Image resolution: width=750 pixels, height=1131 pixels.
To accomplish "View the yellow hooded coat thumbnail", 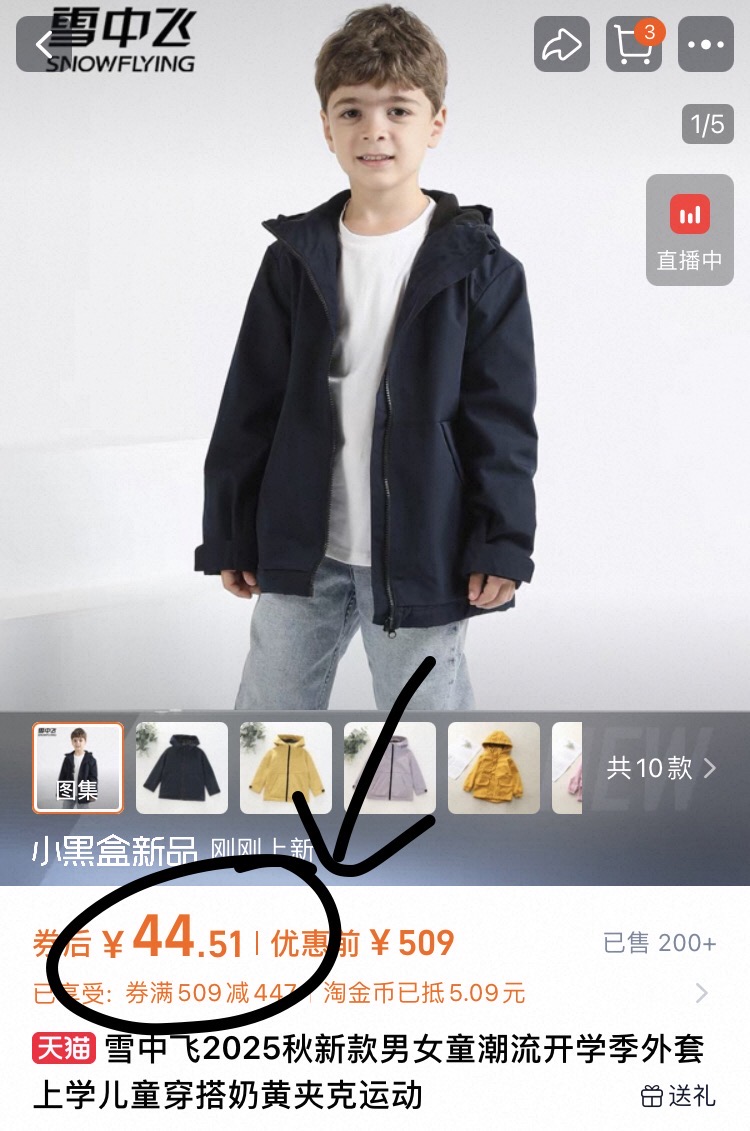I will [494, 767].
